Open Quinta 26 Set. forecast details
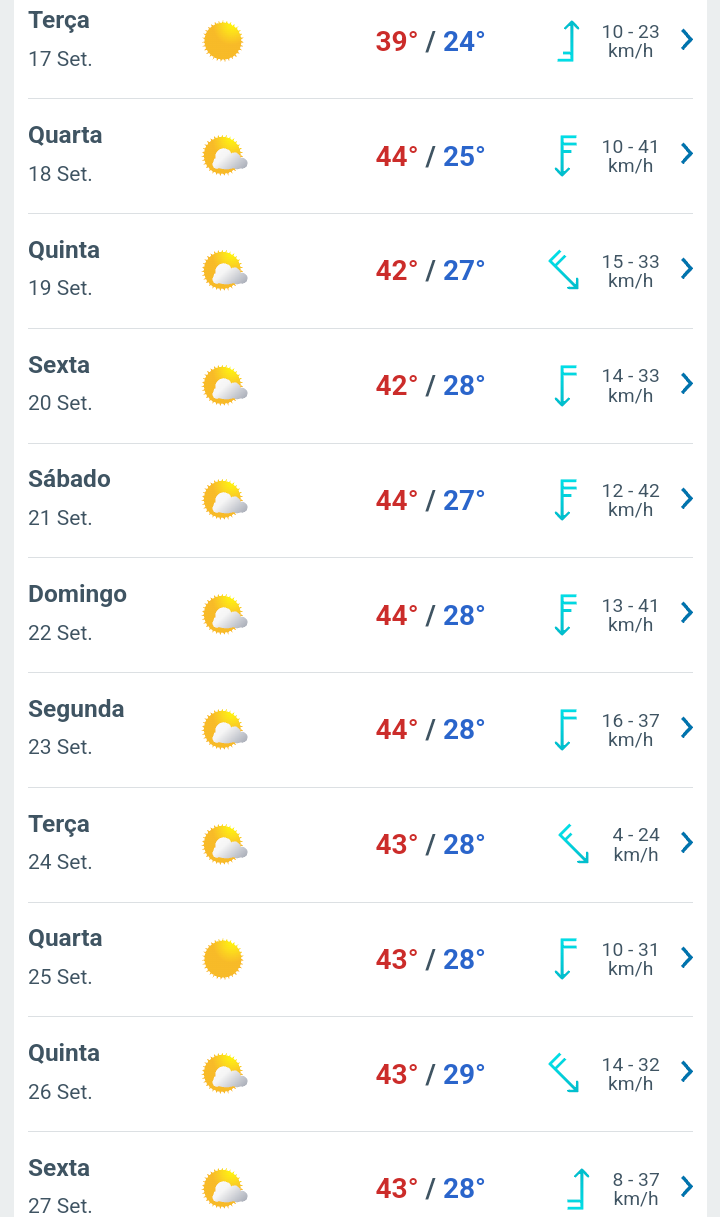The width and height of the screenshot is (720, 1217). point(360,1074)
